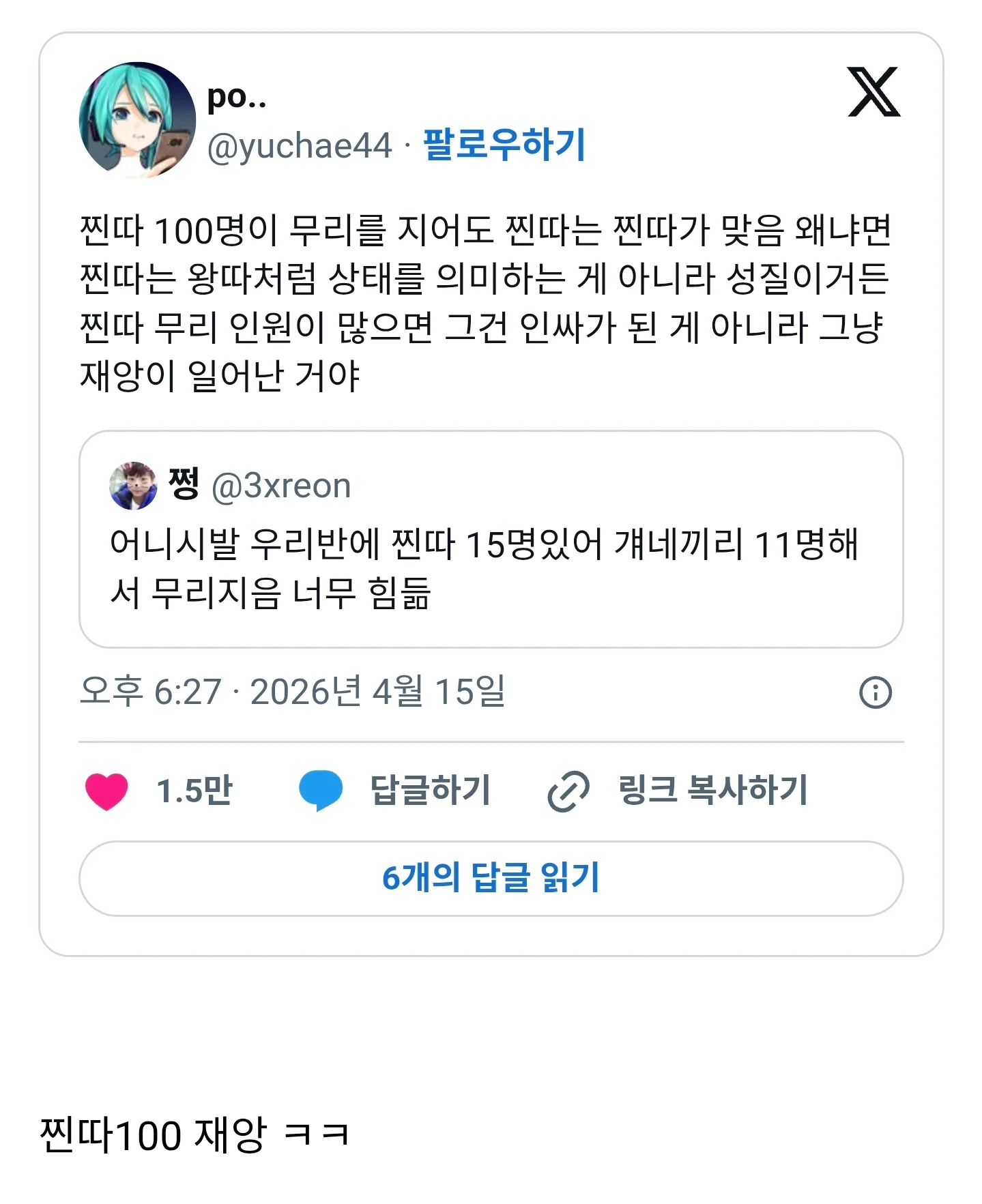The width and height of the screenshot is (982, 1204).
Task: Tap 답글하기 to reply
Action: (396, 791)
